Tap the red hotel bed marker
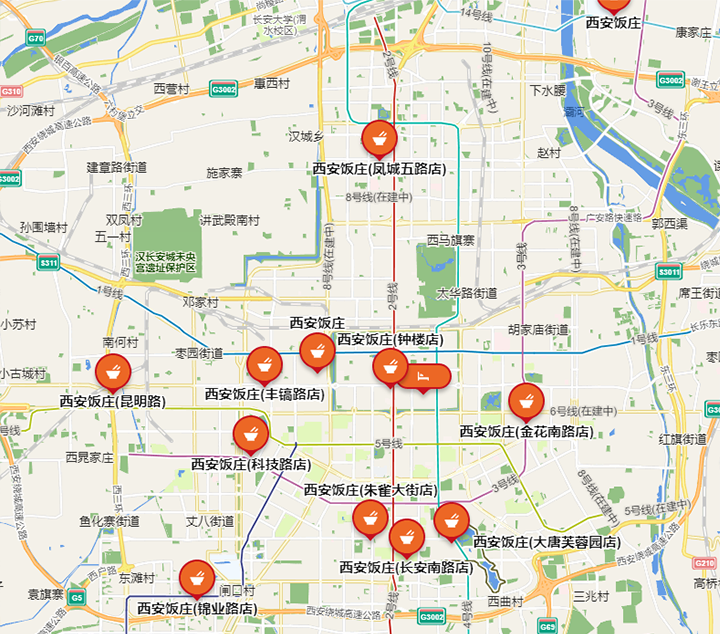 [x=425, y=377]
